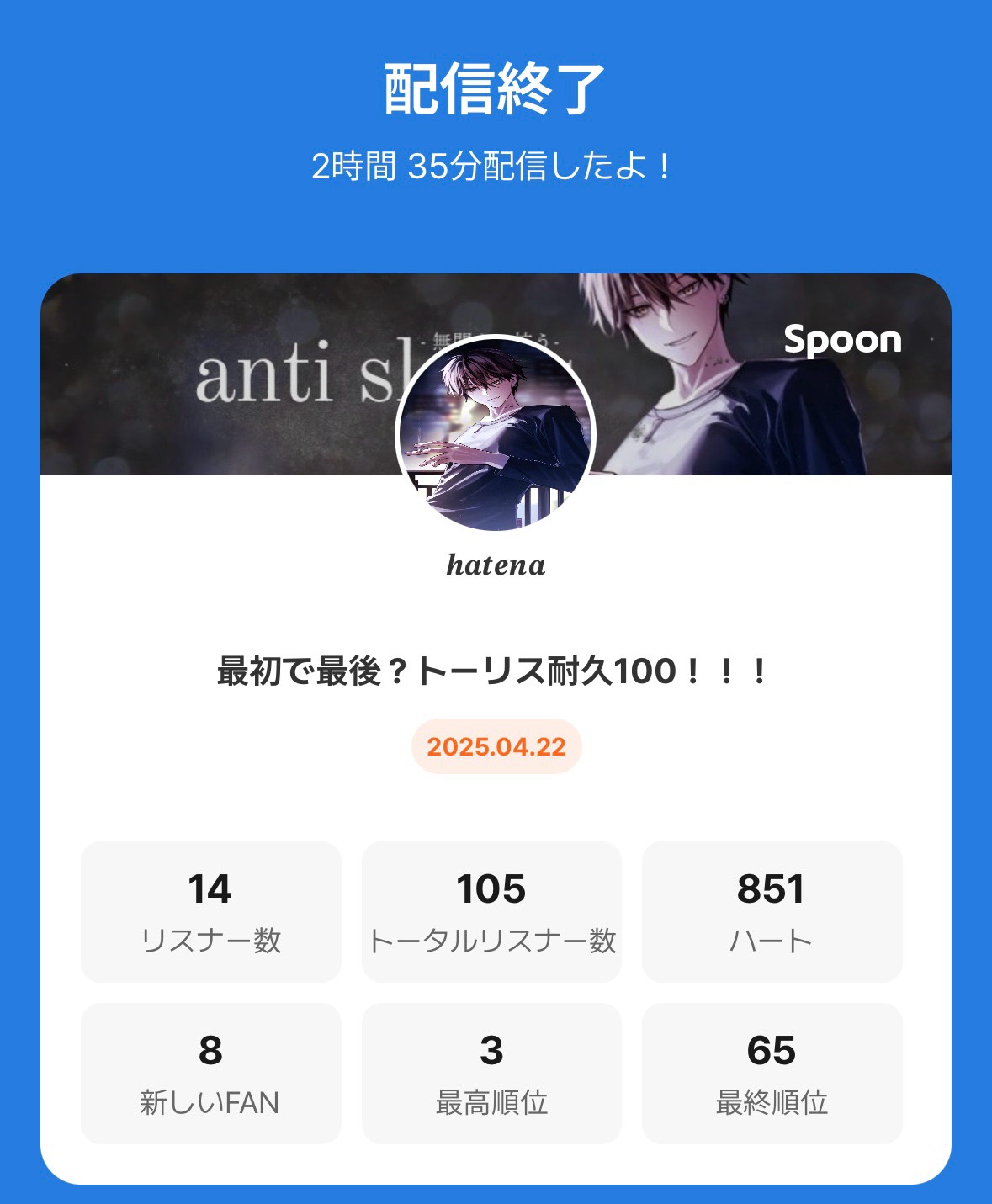
Task: Open hatena's profile avatar
Action: coord(496,432)
